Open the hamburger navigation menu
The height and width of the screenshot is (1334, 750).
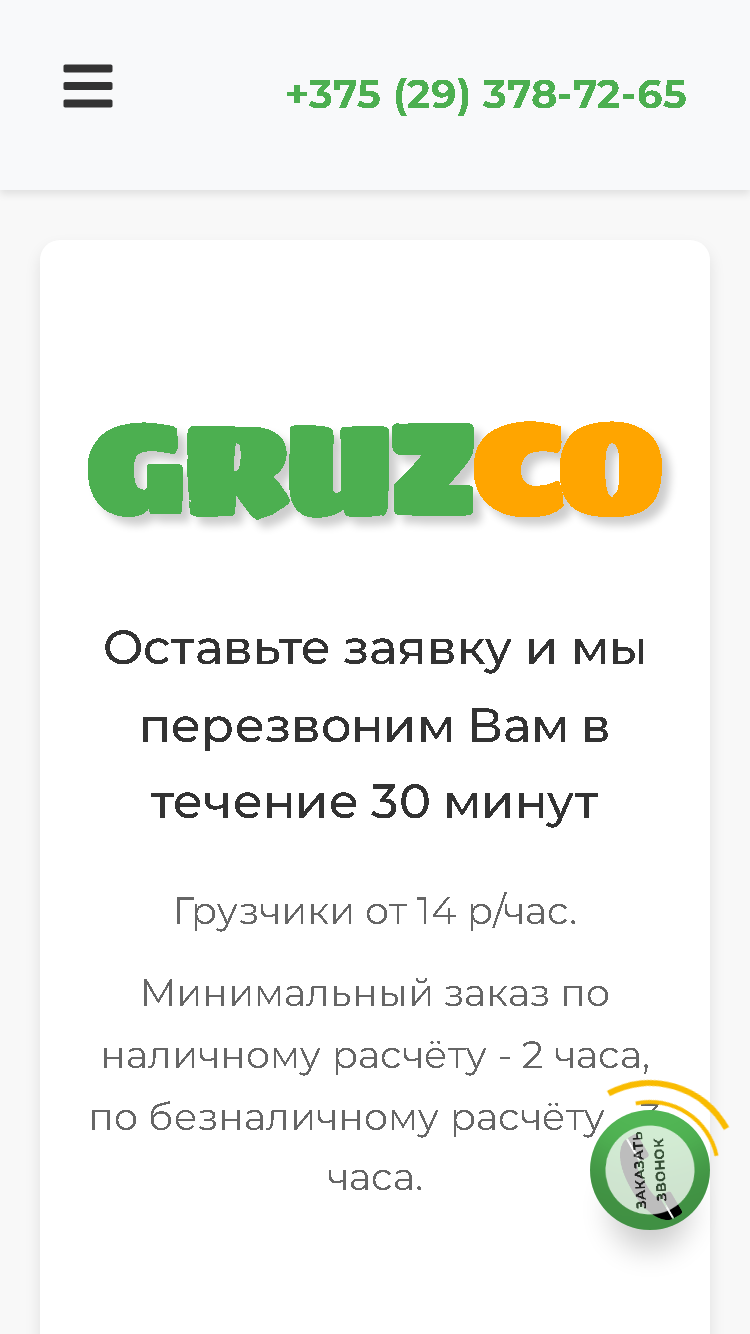tap(88, 87)
